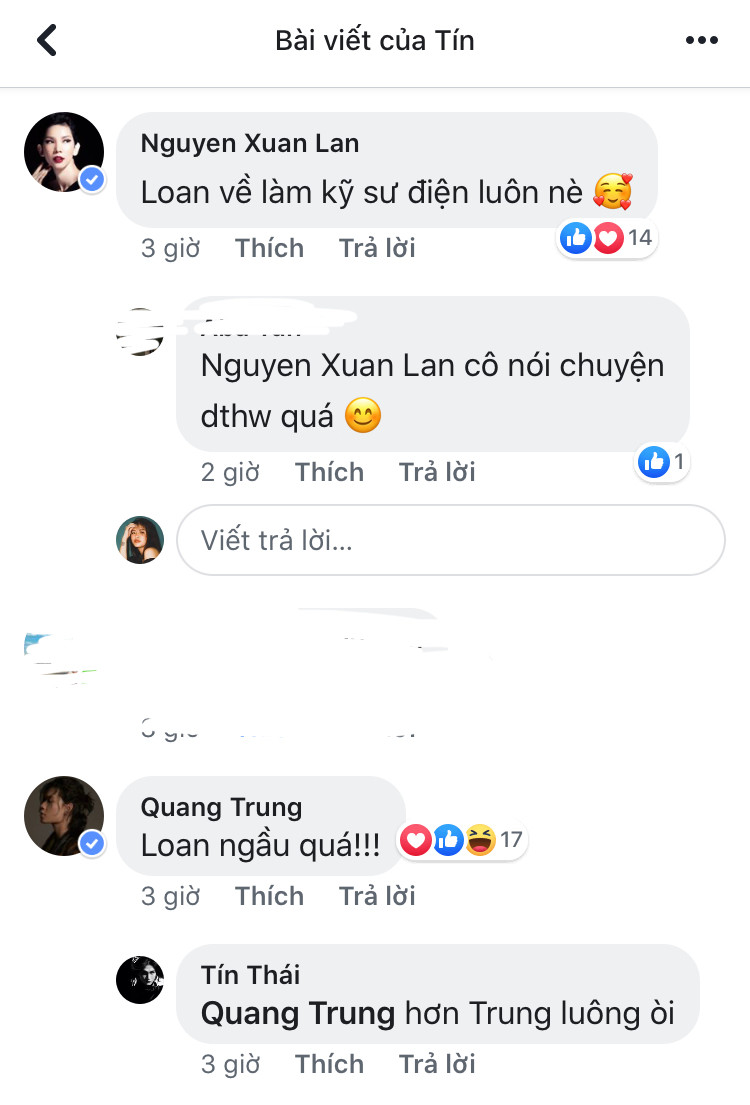Open Quang Trung's profile name
The width and height of the screenshot is (750, 1105).
click(x=221, y=806)
